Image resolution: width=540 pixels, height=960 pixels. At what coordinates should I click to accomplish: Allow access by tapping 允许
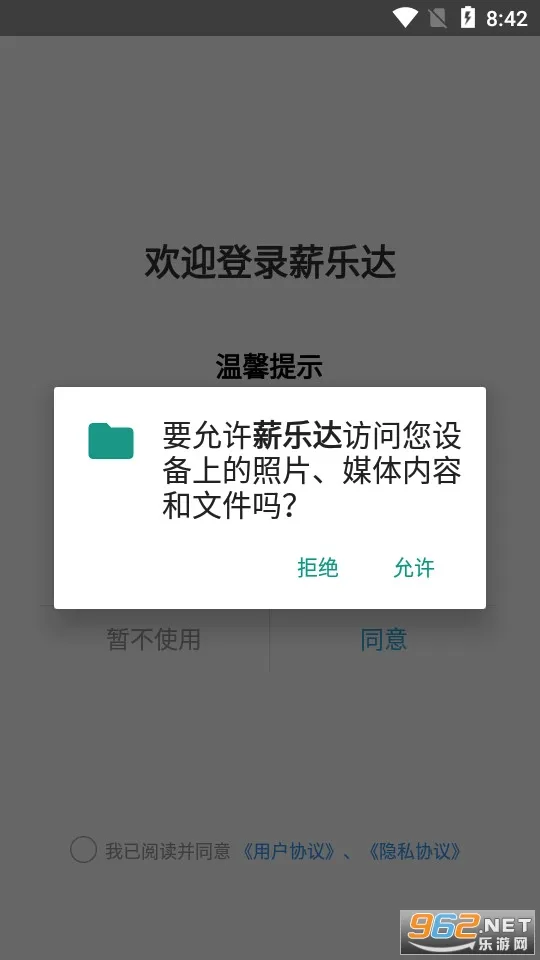tap(414, 568)
